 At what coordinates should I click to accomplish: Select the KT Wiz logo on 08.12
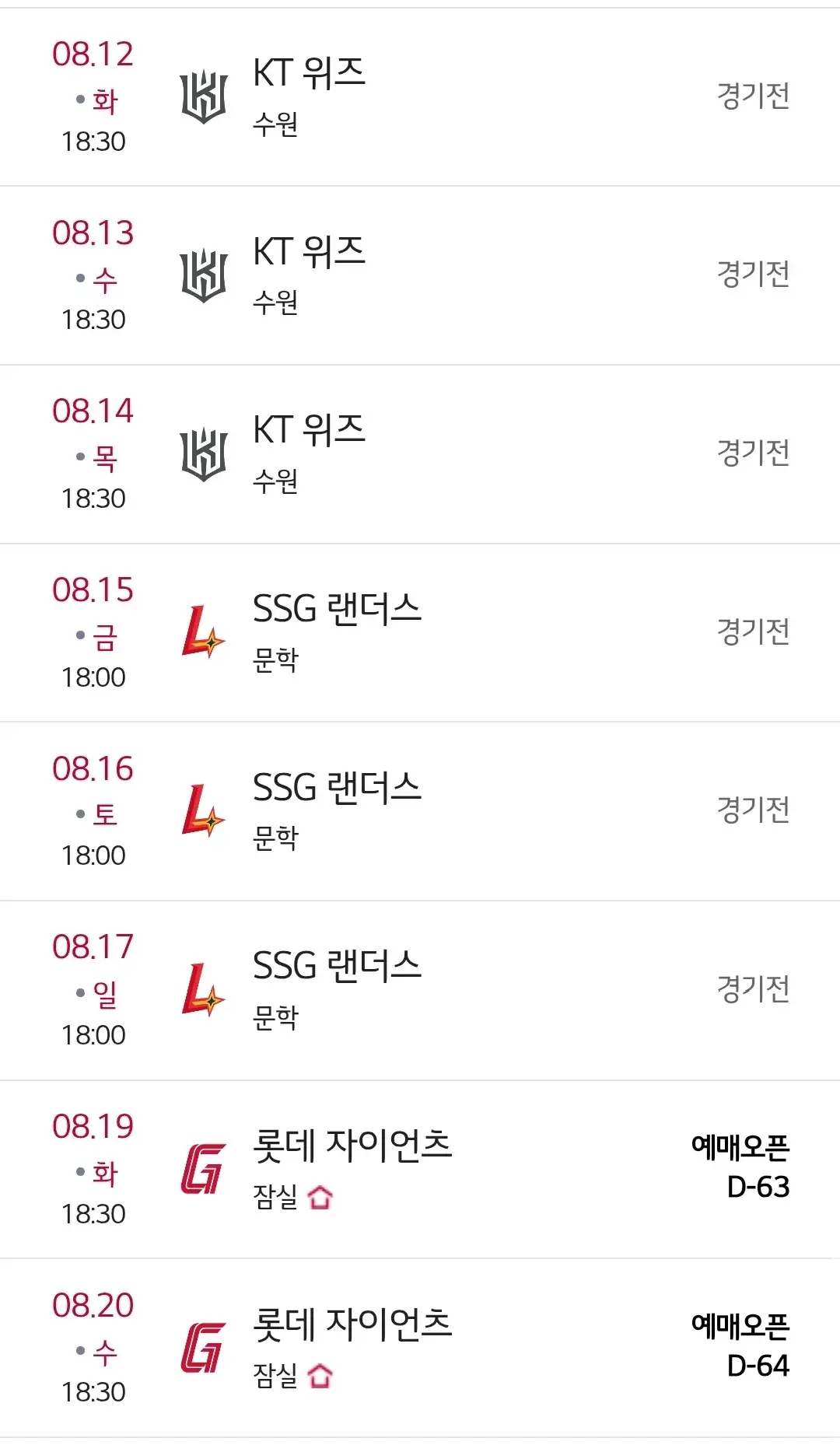[205, 93]
